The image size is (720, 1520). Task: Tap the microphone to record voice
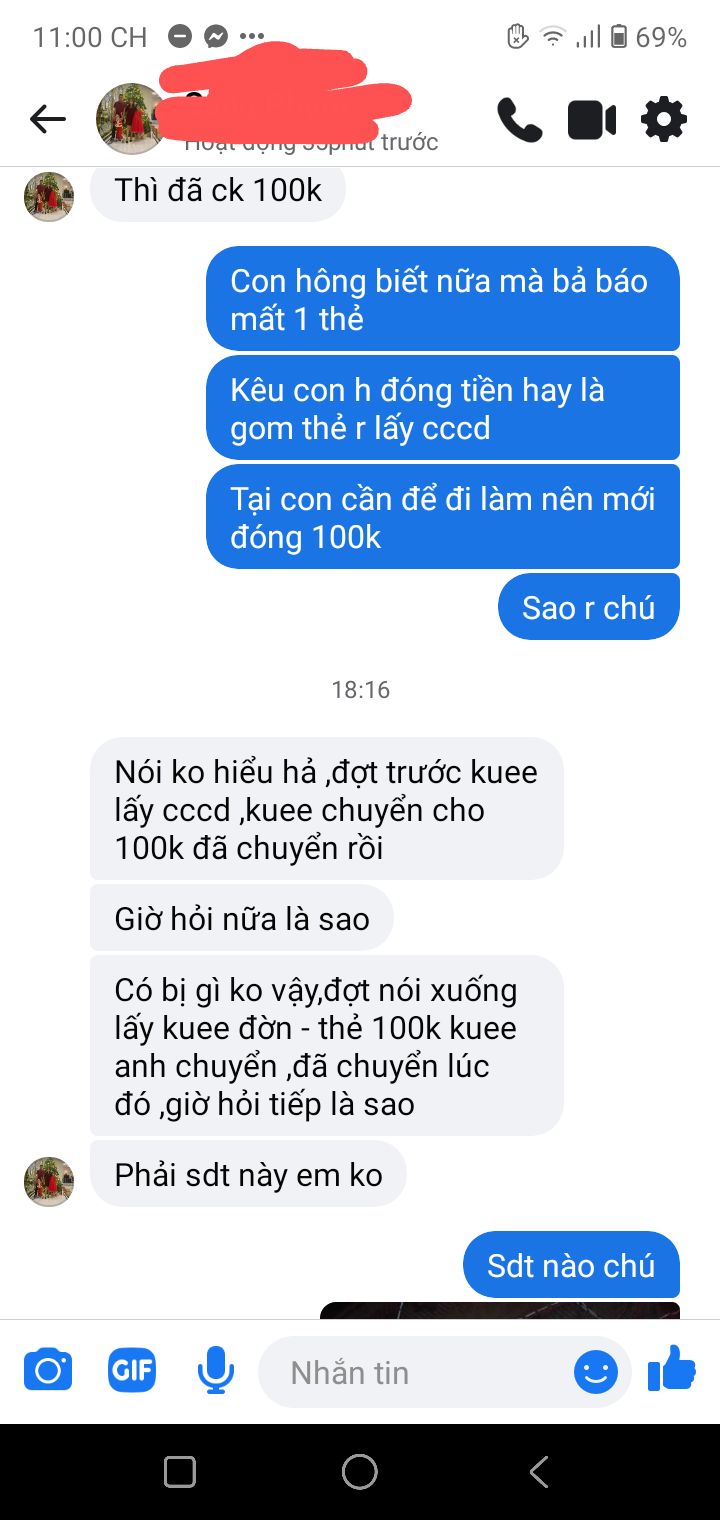pyautogui.click(x=215, y=1370)
